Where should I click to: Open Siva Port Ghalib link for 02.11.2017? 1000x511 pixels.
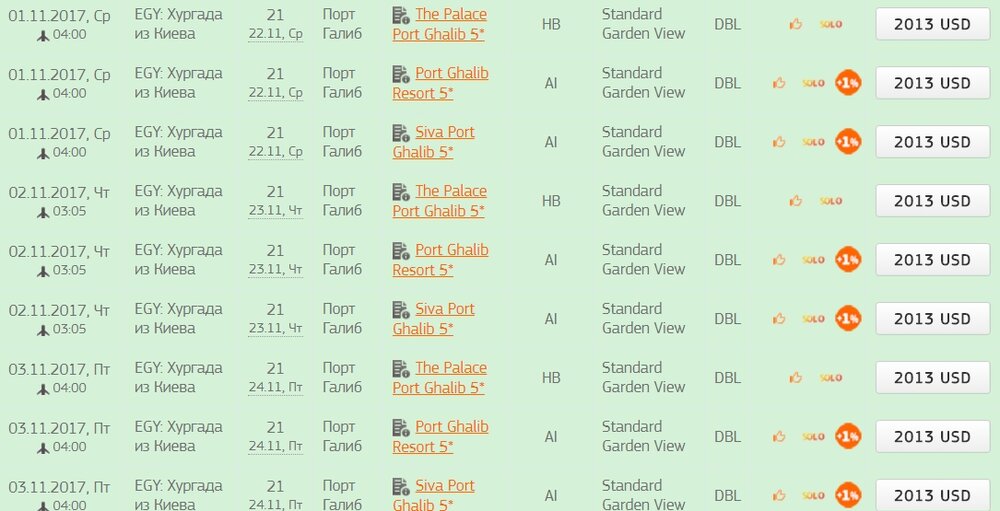pyautogui.click(x=445, y=310)
